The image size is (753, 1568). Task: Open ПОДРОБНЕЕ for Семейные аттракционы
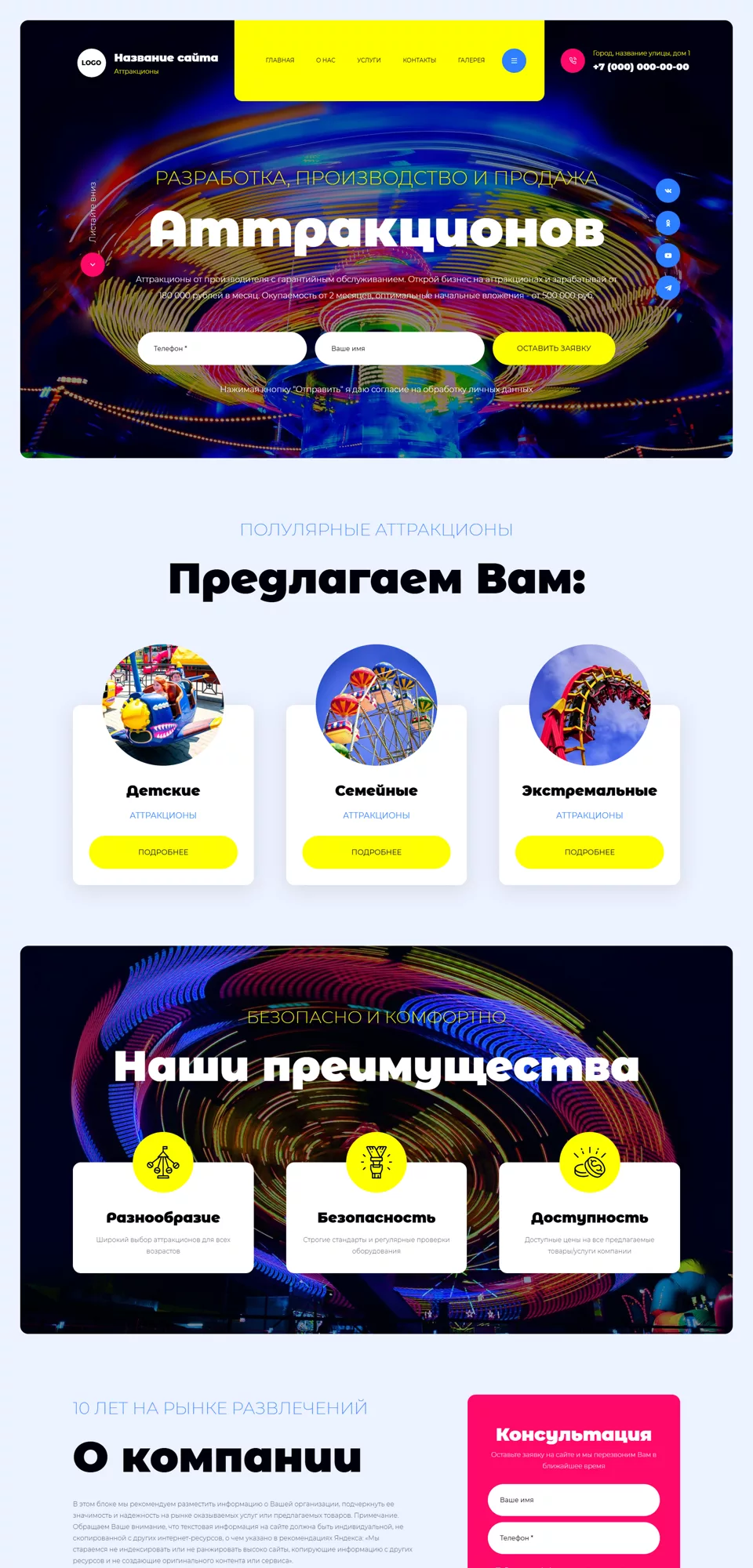(x=376, y=852)
